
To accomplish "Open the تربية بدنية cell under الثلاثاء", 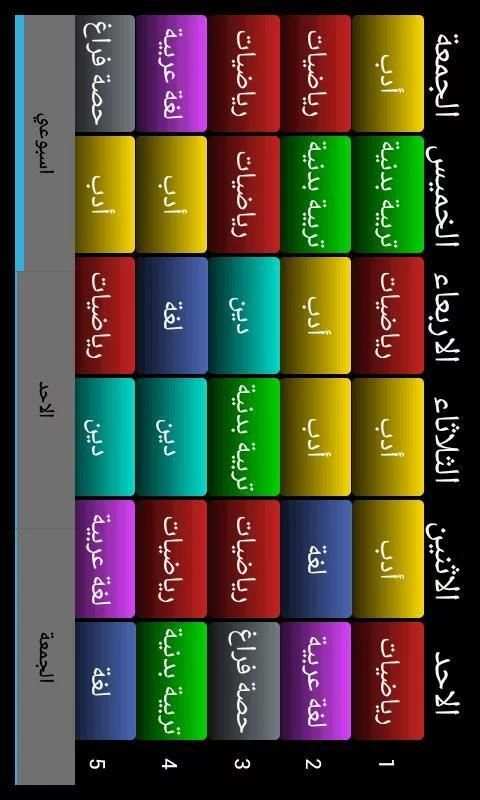I will [x=244, y=437].
